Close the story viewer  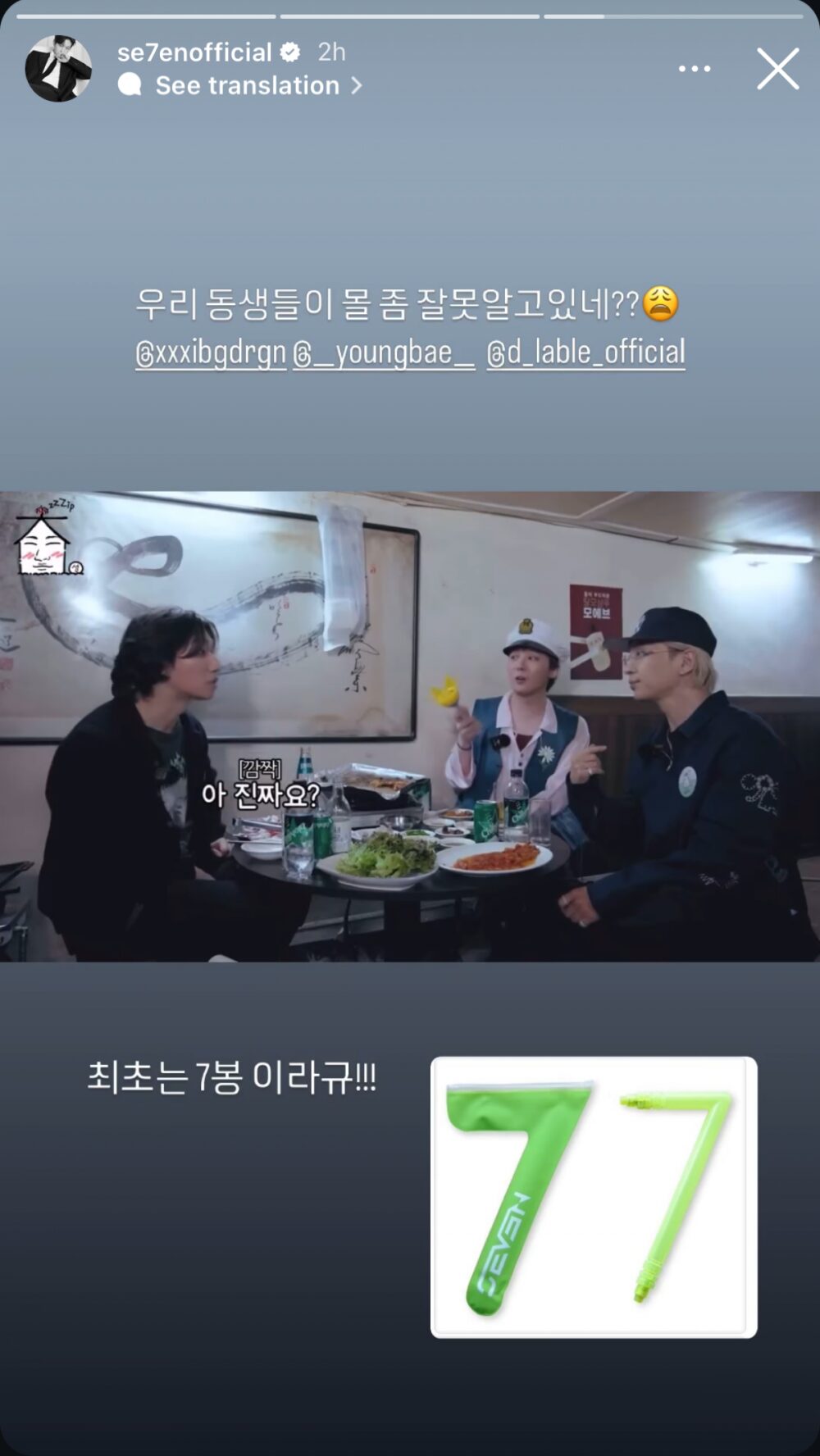[777, 68]
